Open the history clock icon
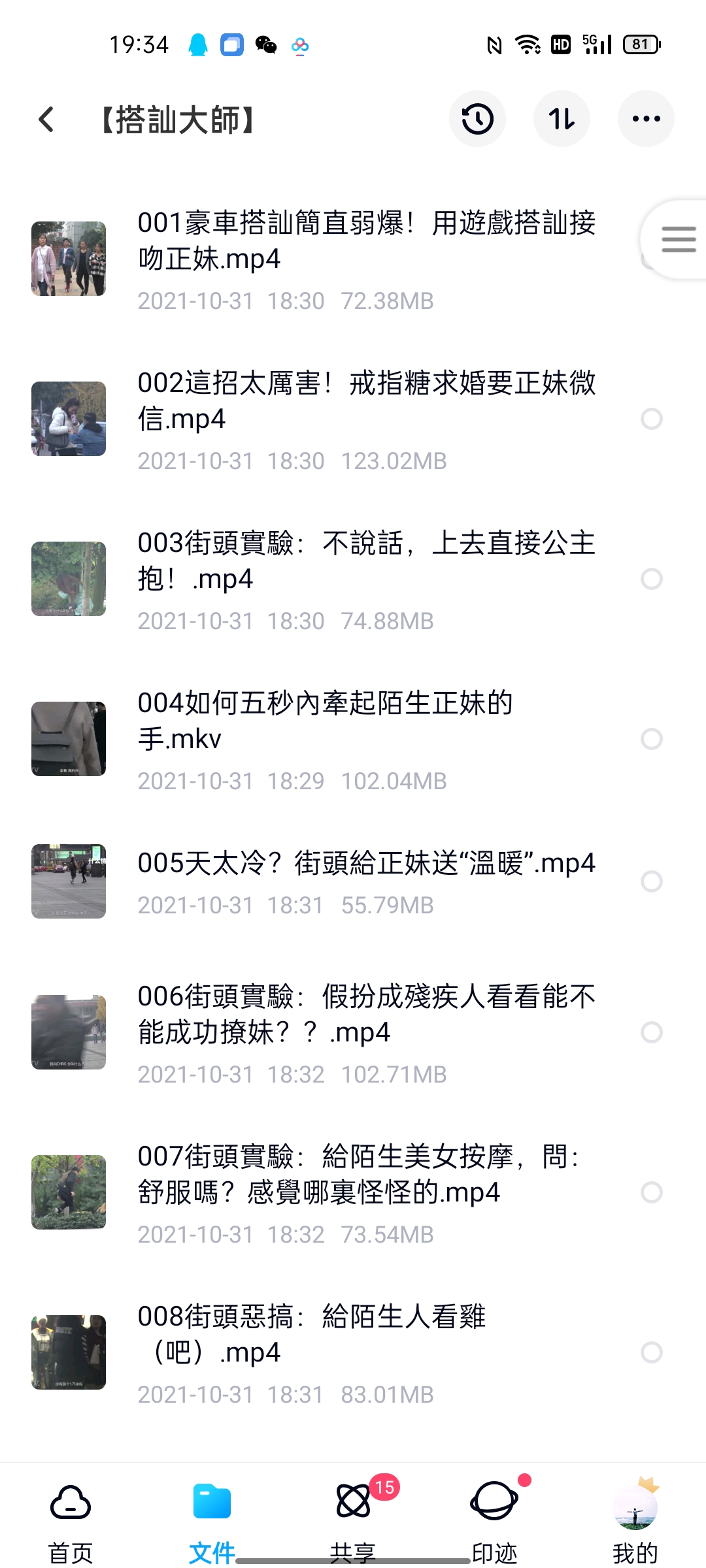706x1568 pixels. coord(477,119)
